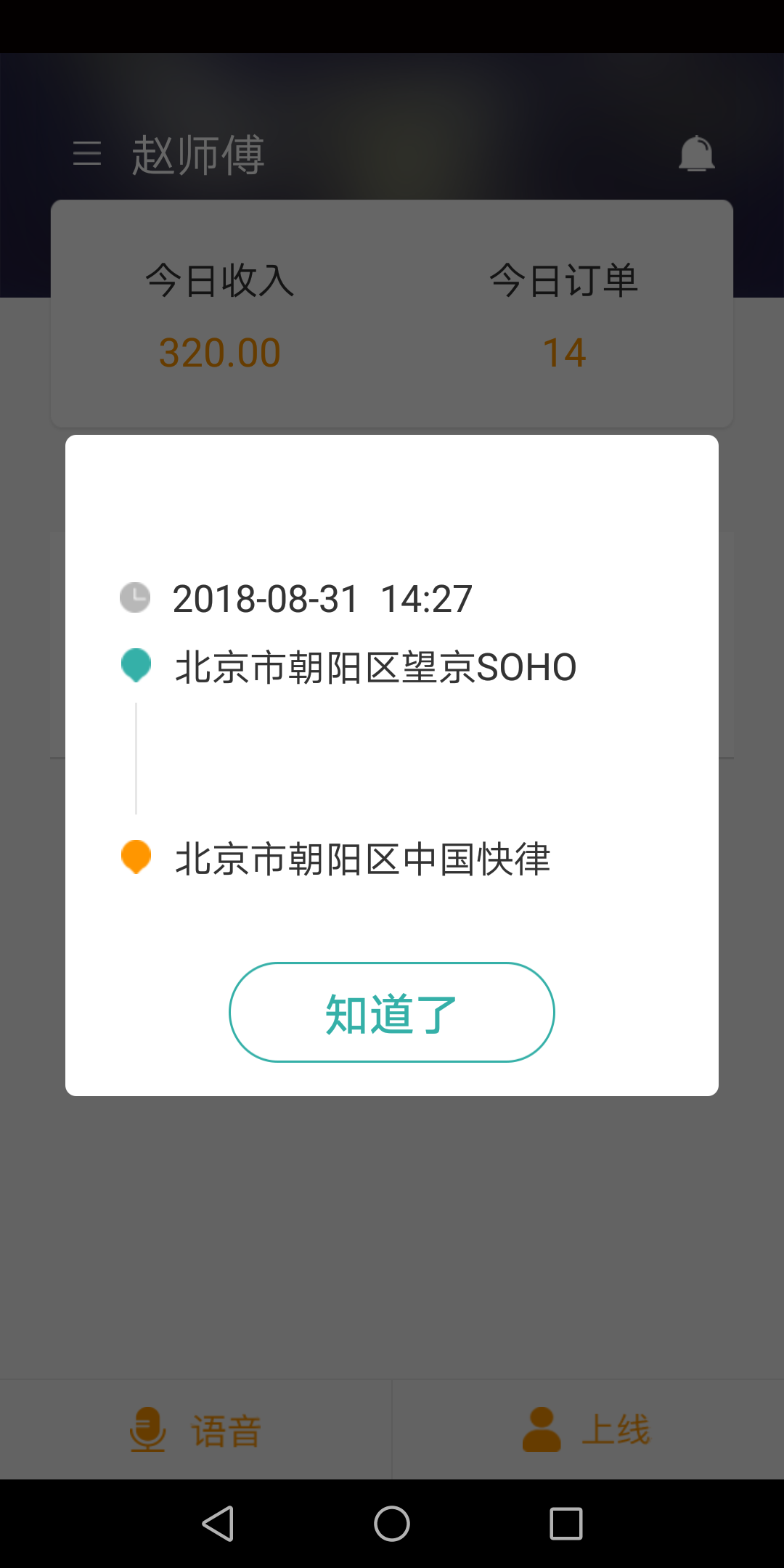Return to the system home screen
784x1568 pixels.
392,1523
